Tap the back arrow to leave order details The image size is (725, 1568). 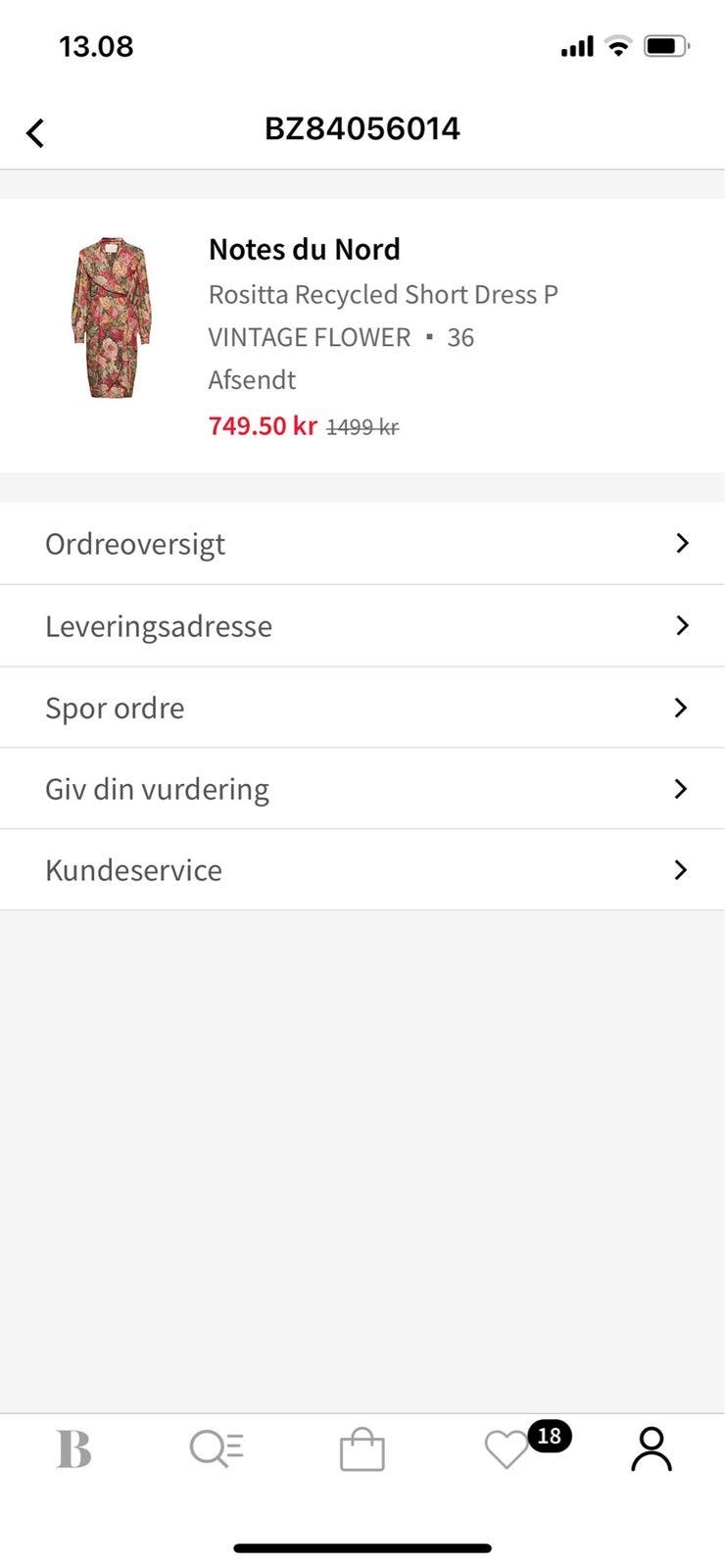click(36, 130)
